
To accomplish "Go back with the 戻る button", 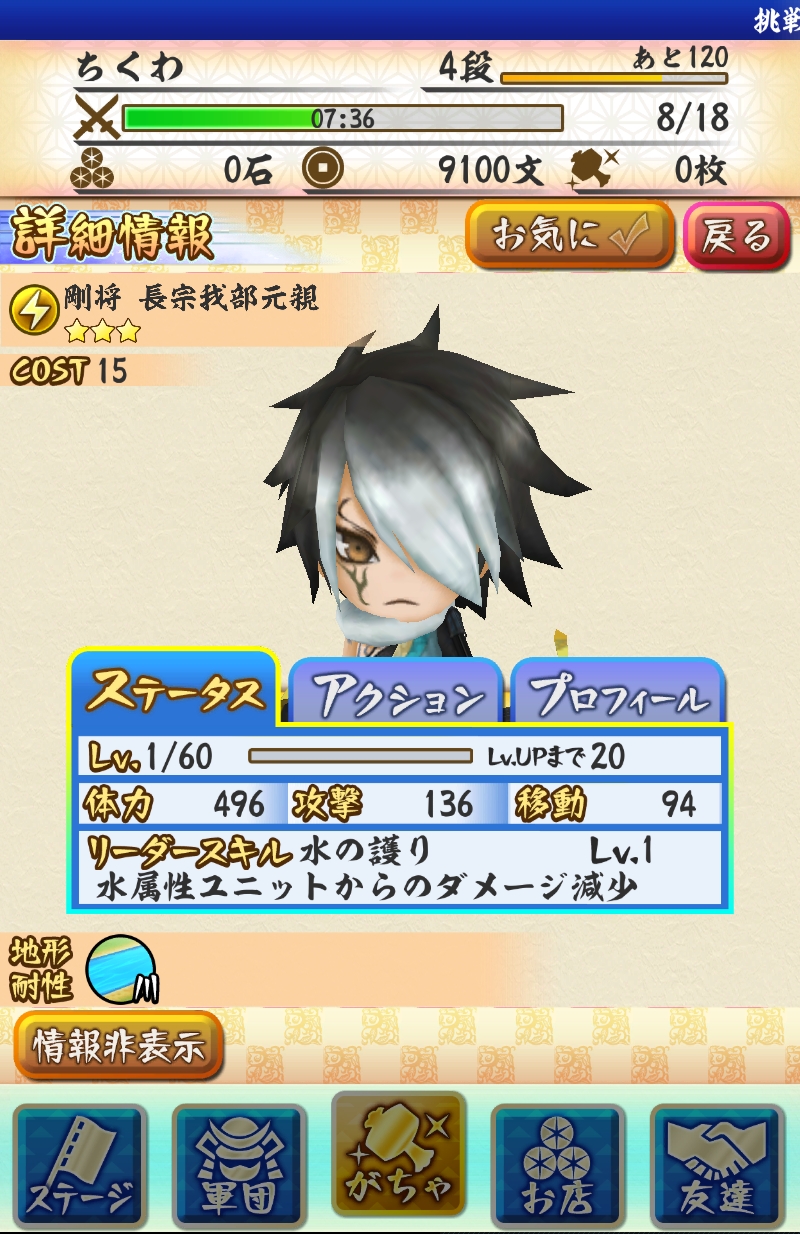I will 736,236.
